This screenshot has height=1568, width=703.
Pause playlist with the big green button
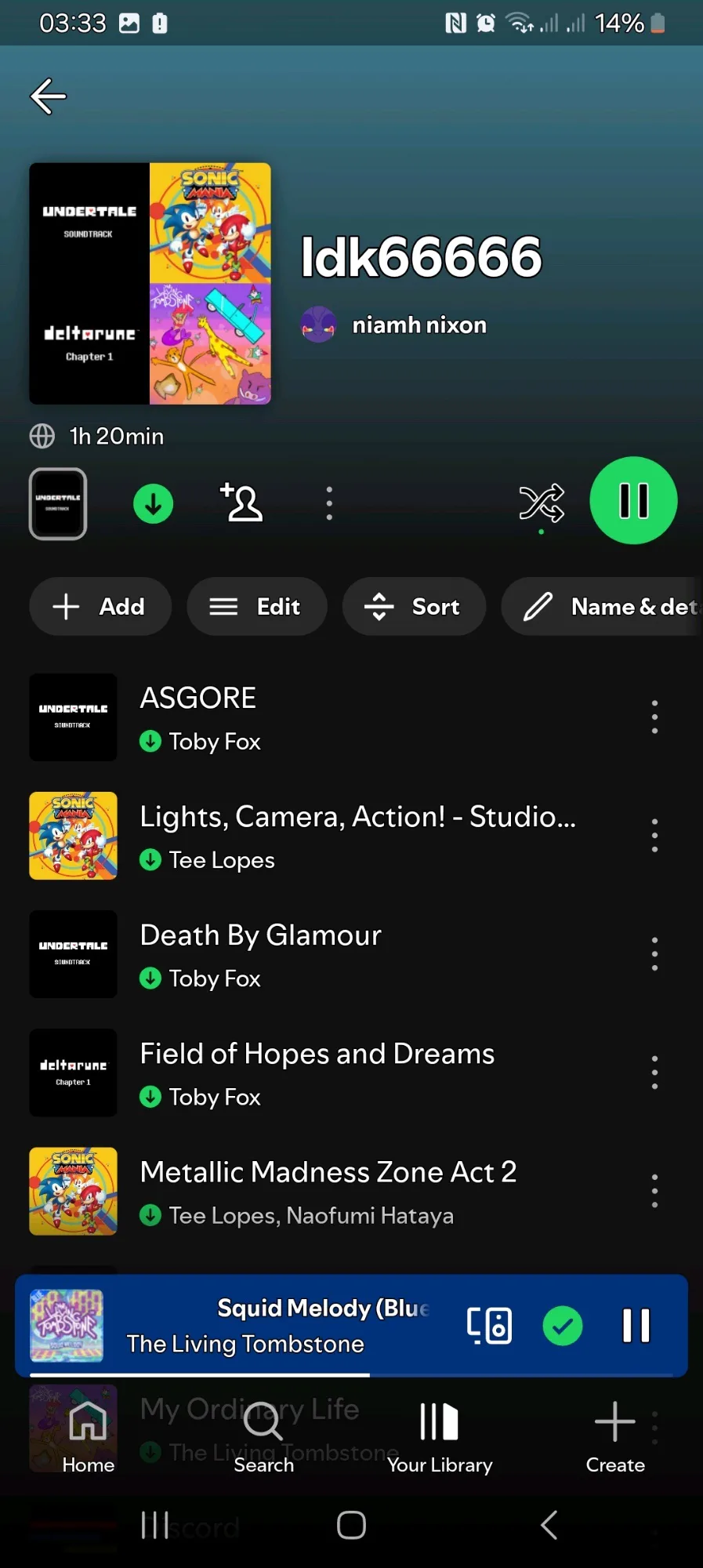(633, 500)
